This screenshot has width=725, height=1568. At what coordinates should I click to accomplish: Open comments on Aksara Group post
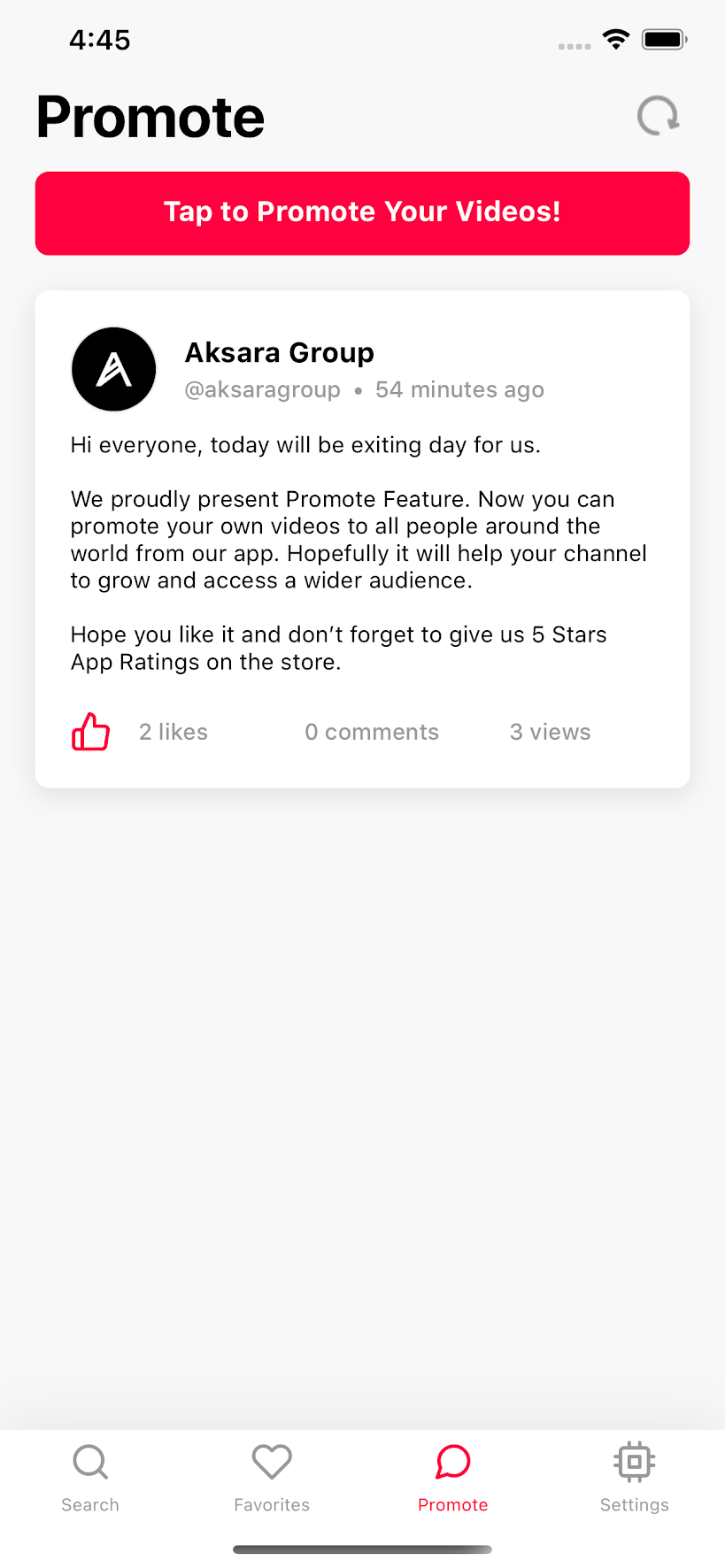[371, 732]
